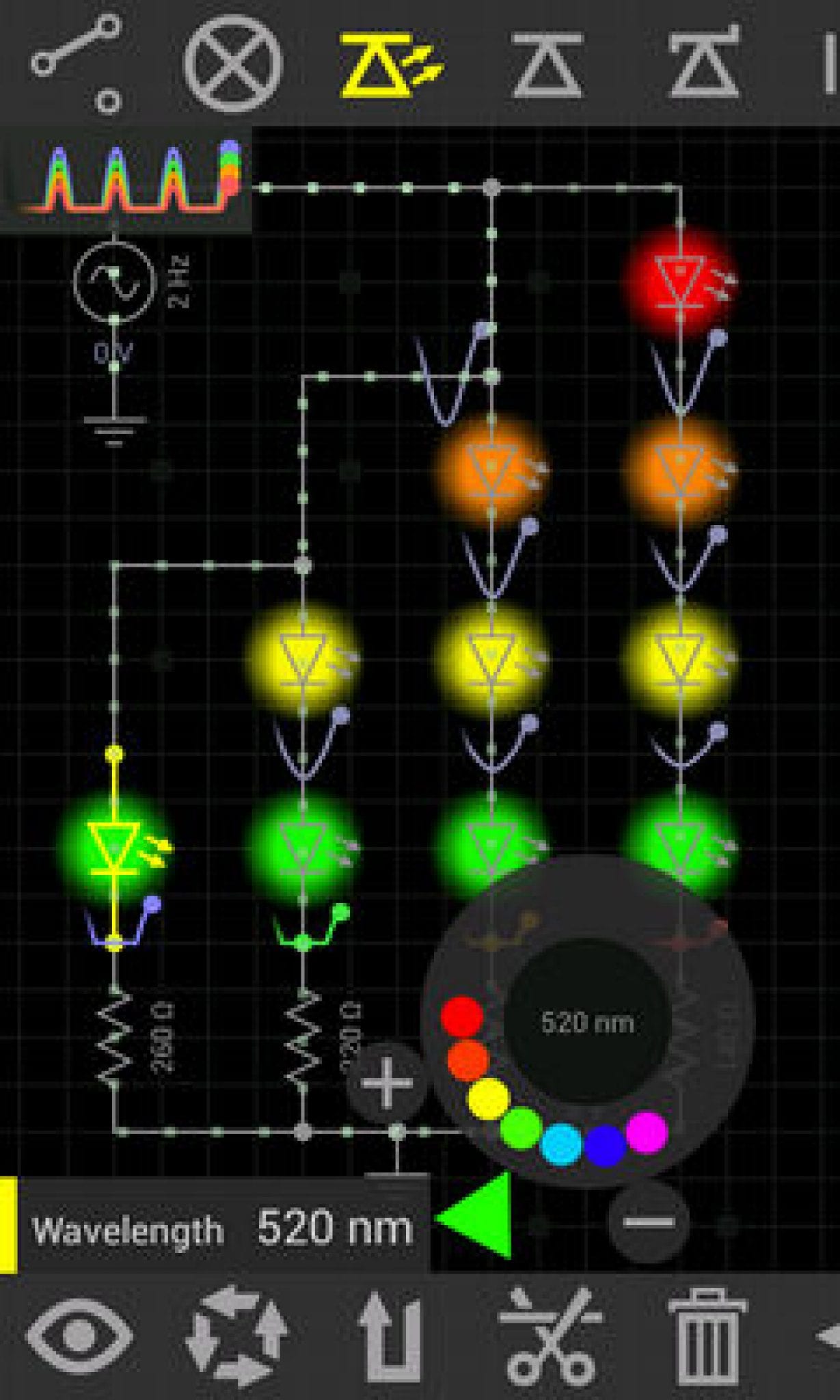Select the lamp component icon
Screen dimensions: 840x1400
coord(236,62)
